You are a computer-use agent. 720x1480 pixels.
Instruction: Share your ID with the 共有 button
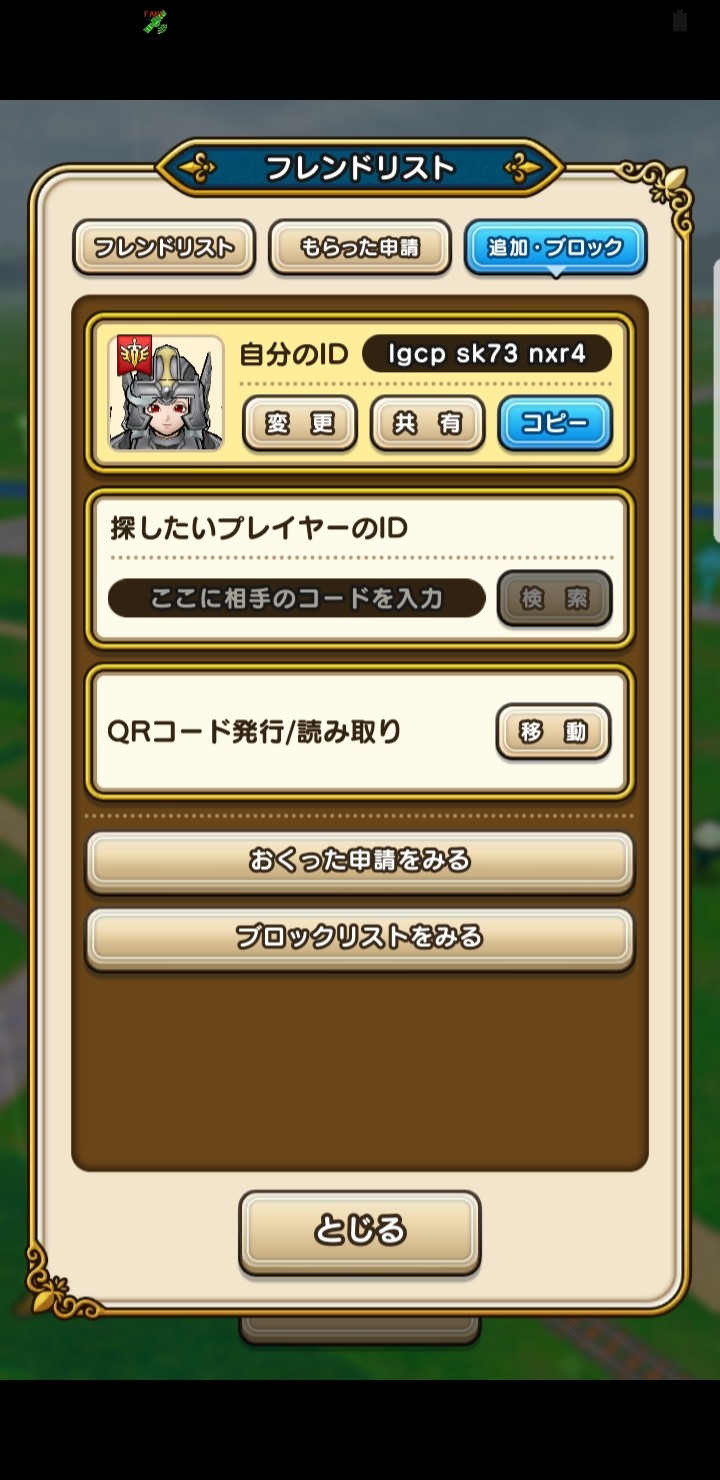pyautogui.click(x=427, y=423)
